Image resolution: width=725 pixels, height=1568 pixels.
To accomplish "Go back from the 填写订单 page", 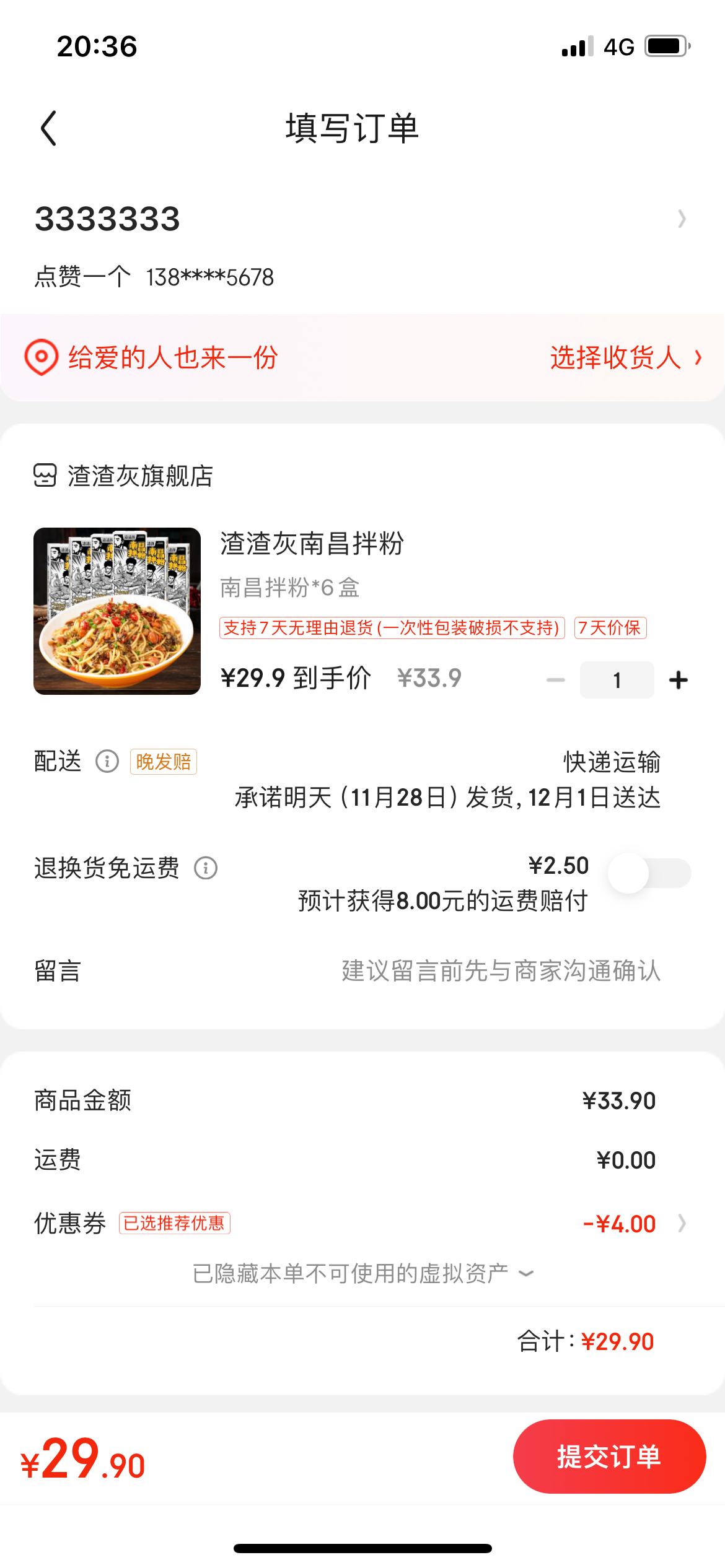I will coord(48,128).
